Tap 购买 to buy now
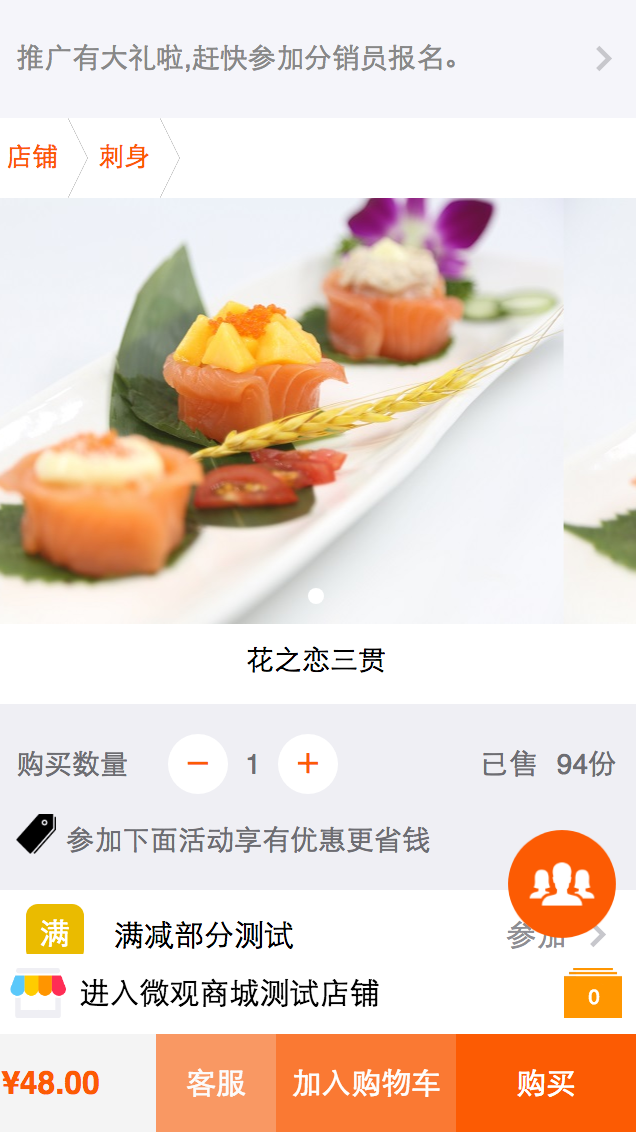This screenshot has height=1132, width=636. click(x=546, y=1083)
